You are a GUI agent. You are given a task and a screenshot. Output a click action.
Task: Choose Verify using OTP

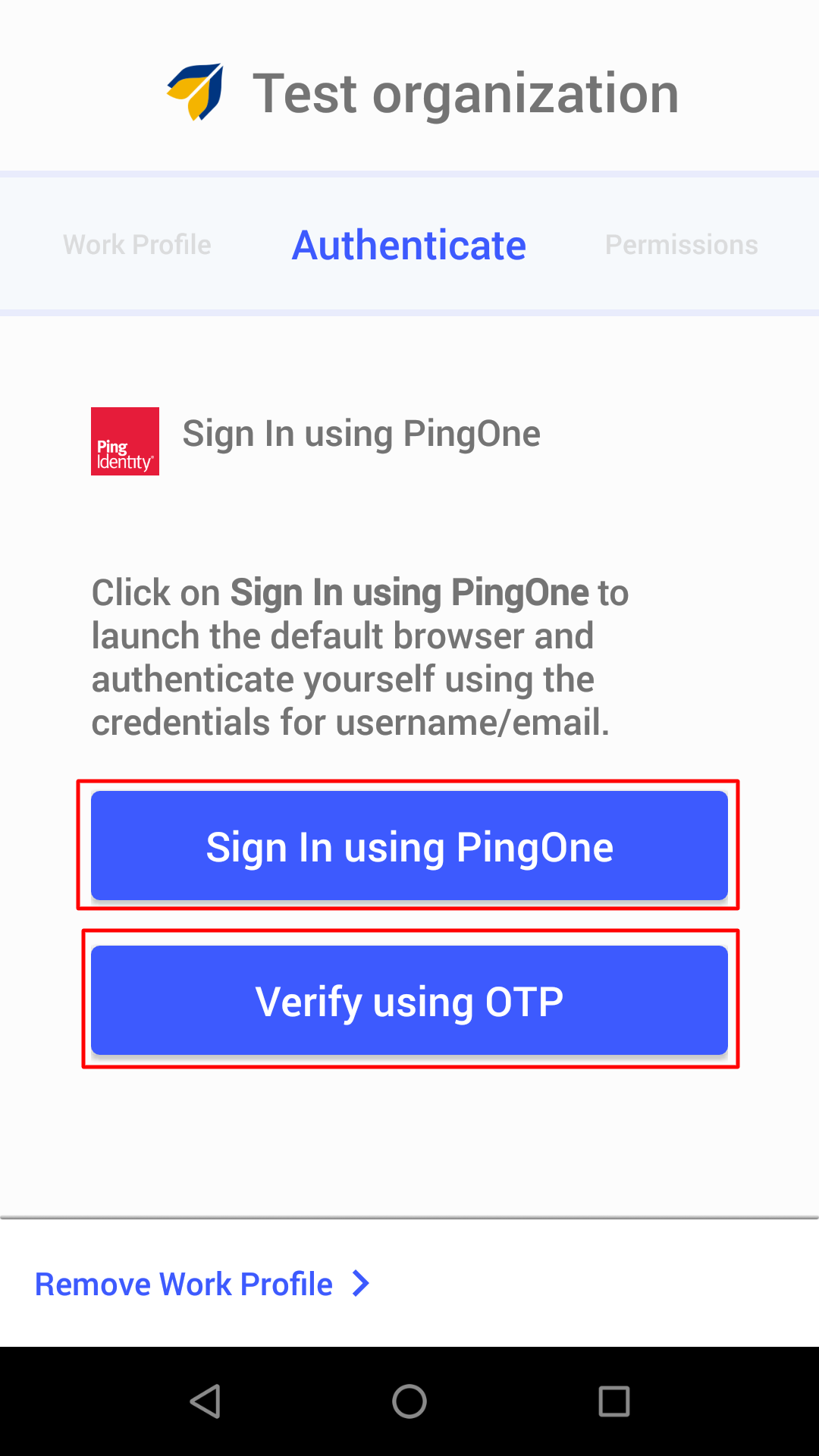coord(409,1000)
